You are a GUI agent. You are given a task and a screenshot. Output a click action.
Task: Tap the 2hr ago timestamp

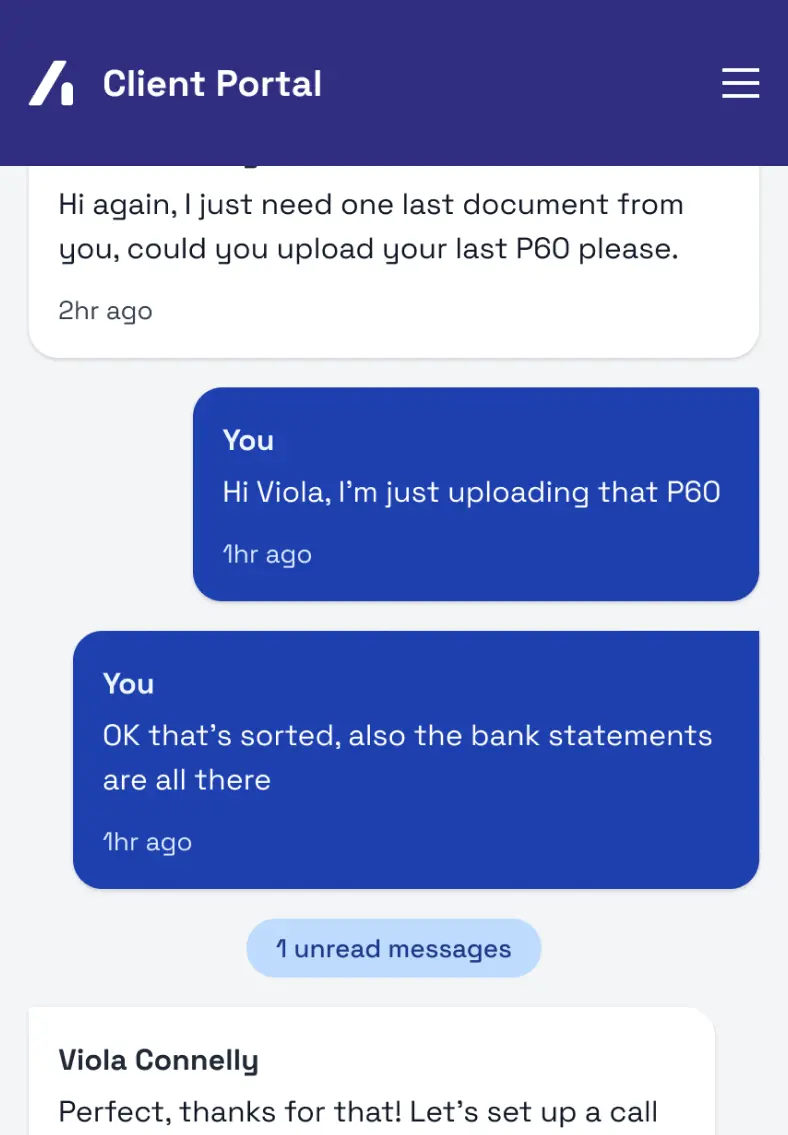click(104, 311)
